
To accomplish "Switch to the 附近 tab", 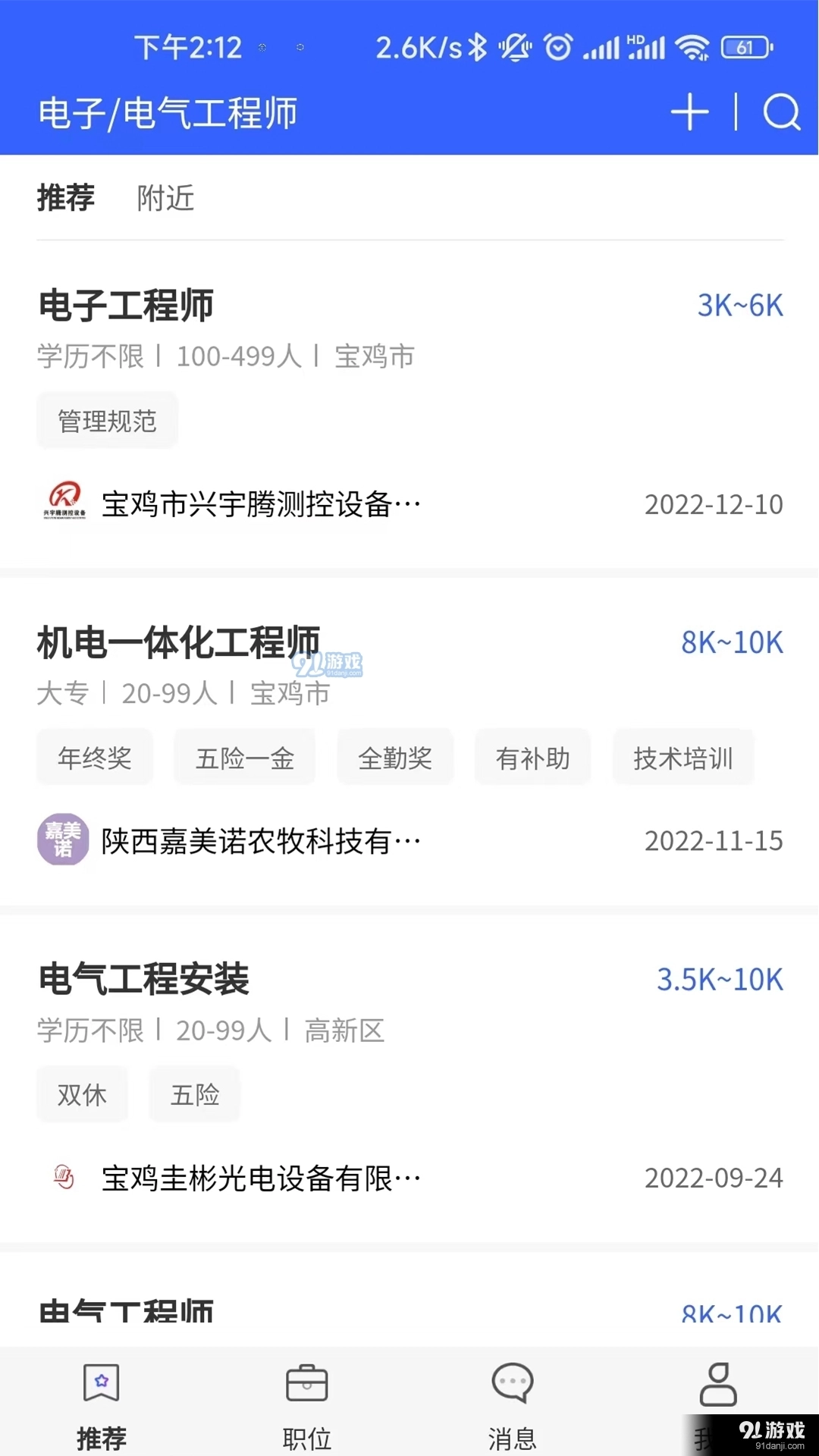I will pyautogui.click(x=165, y=199).
